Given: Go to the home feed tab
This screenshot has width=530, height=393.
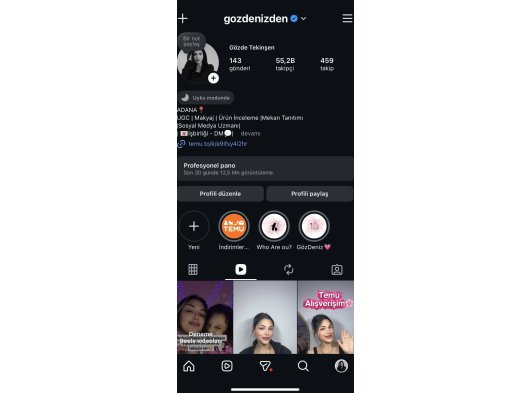Looking at the screenshot, I should point(189,366).
